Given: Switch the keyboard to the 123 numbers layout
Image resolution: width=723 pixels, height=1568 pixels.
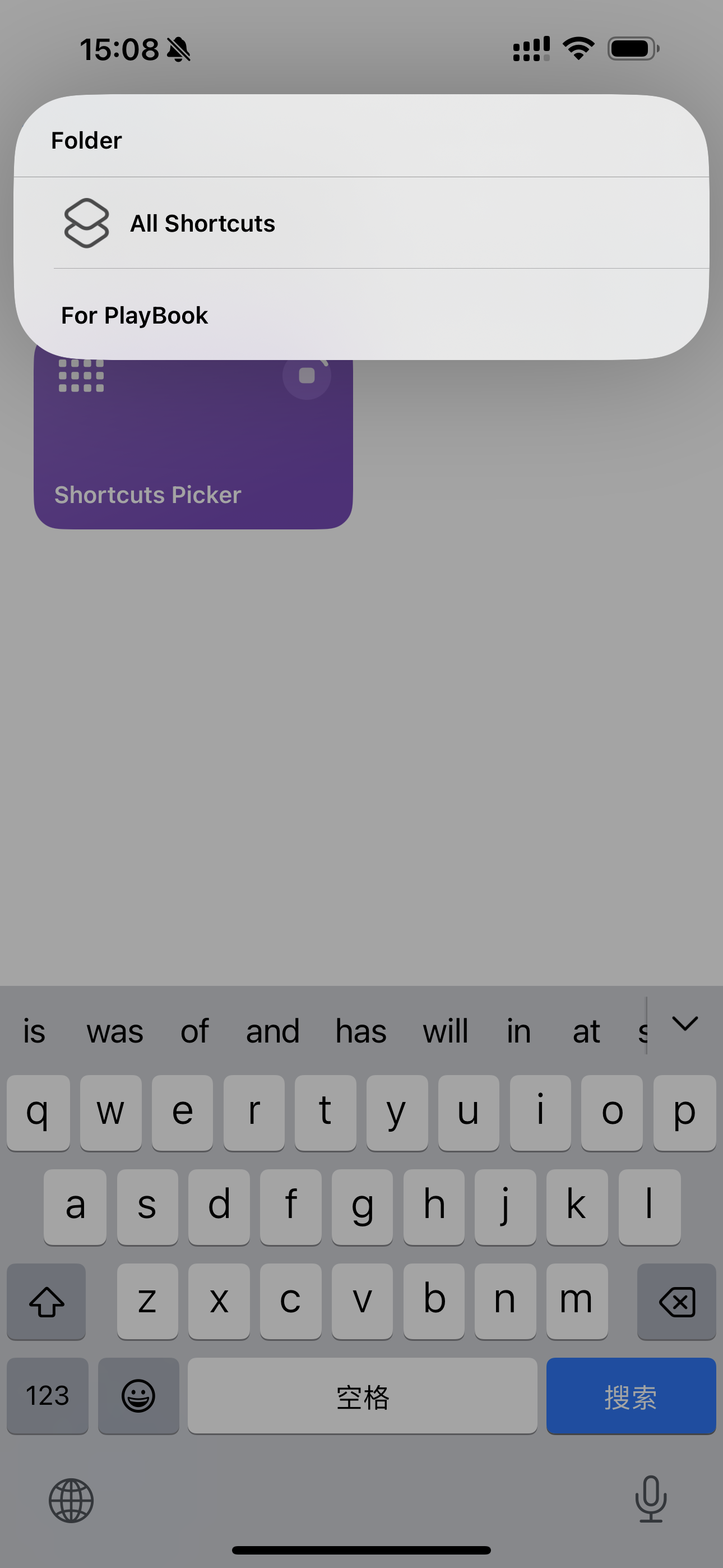Looking at the screenshot, I should tap(48, 1396).
